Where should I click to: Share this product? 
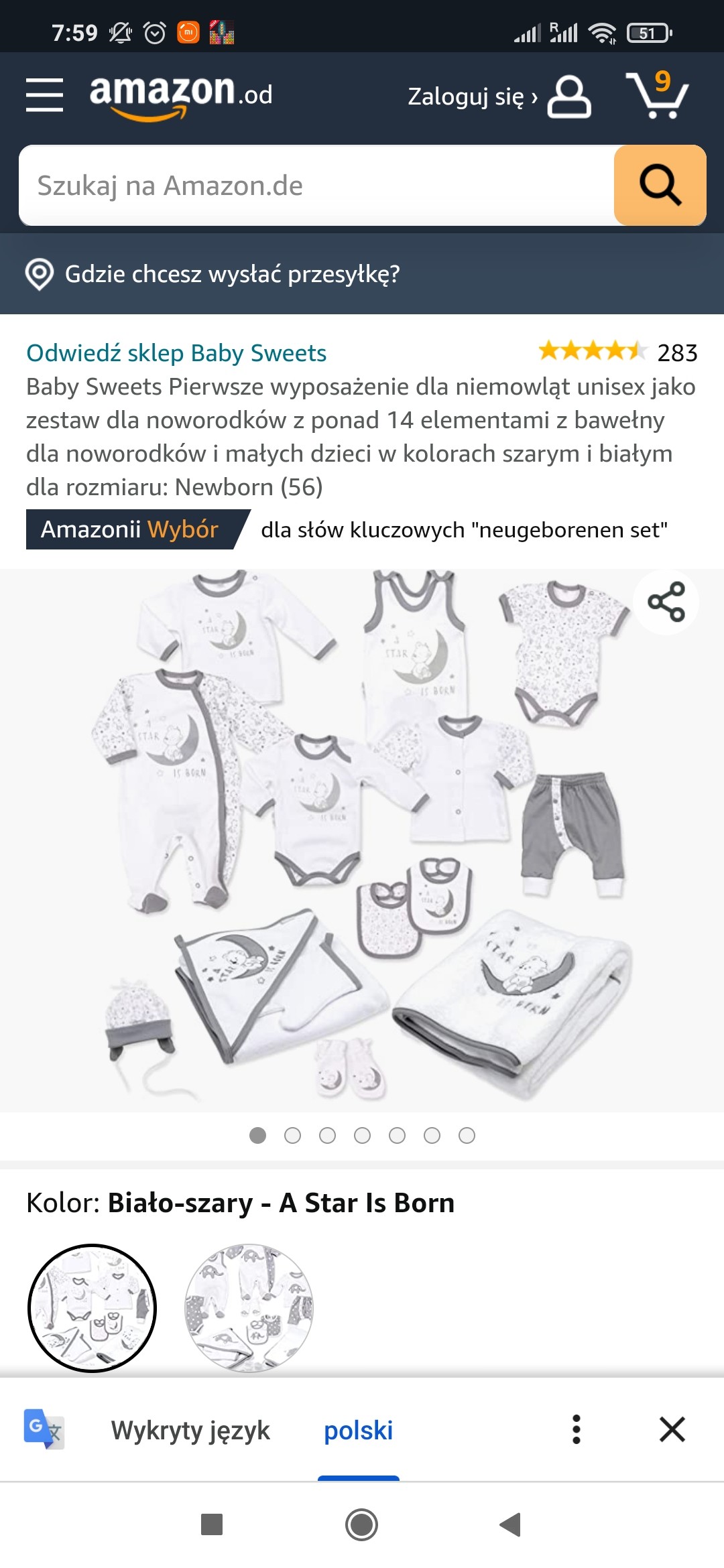pyautogui.click(x=666, y=602)
